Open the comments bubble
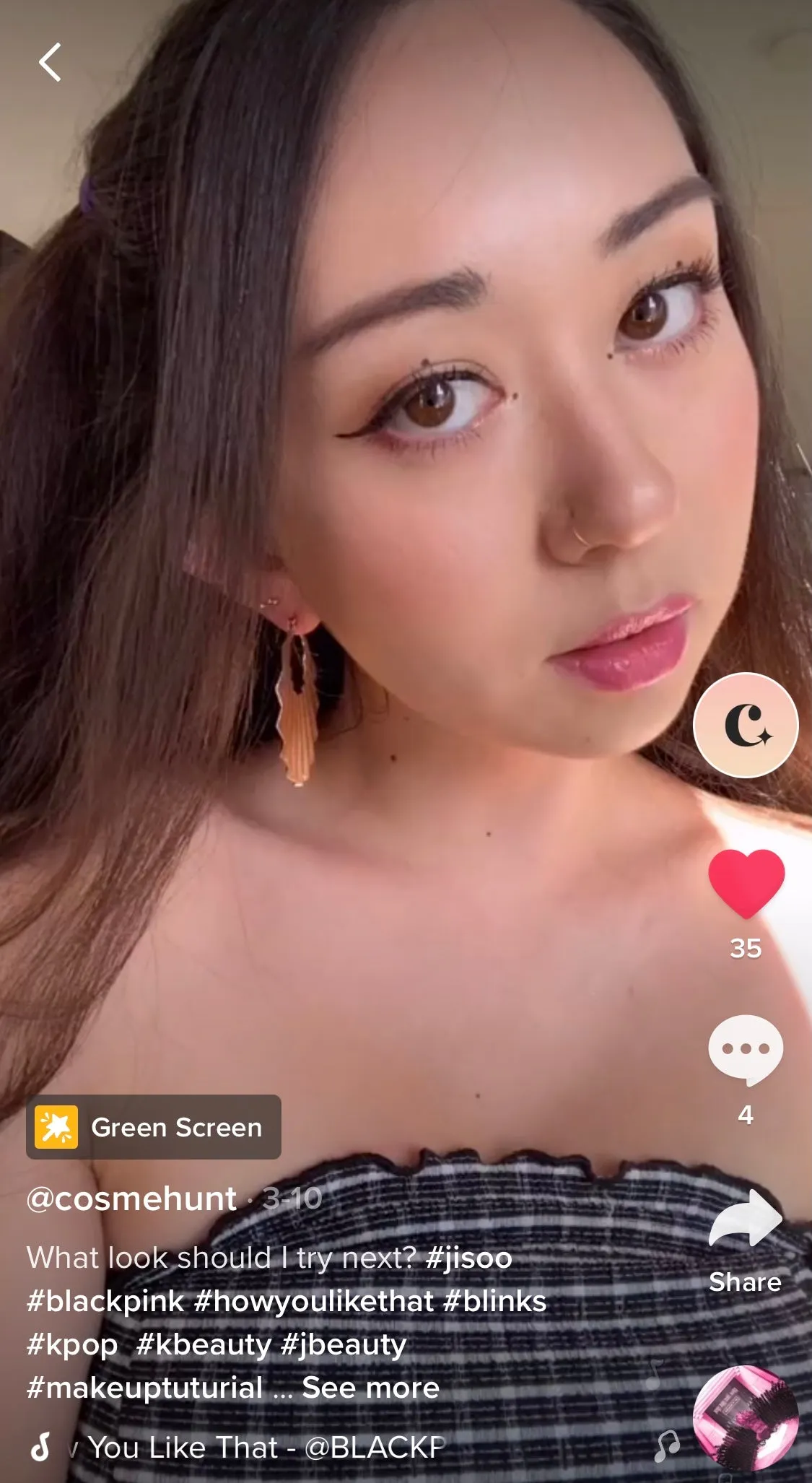 746,1049
